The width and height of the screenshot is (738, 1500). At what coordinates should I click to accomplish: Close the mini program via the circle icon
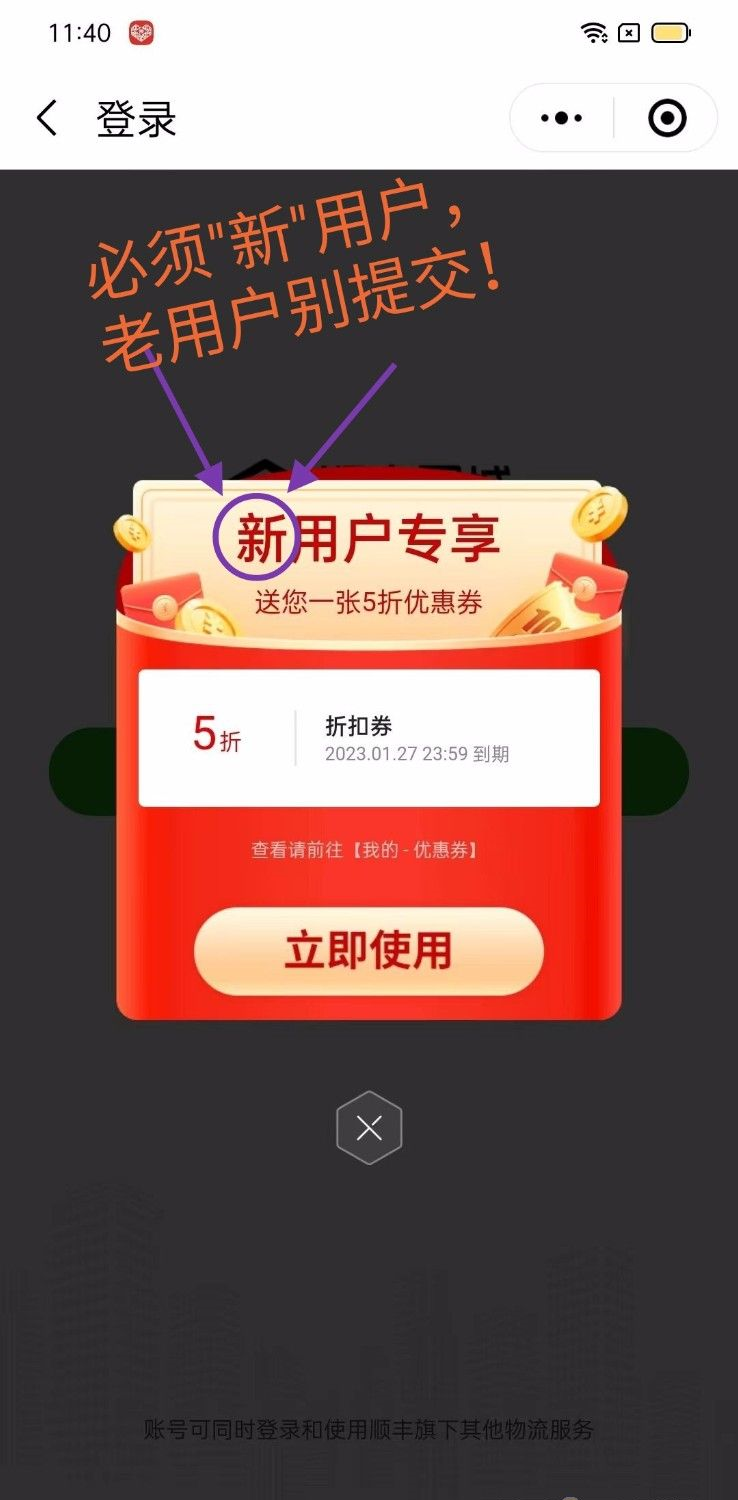tap(667, 118)
